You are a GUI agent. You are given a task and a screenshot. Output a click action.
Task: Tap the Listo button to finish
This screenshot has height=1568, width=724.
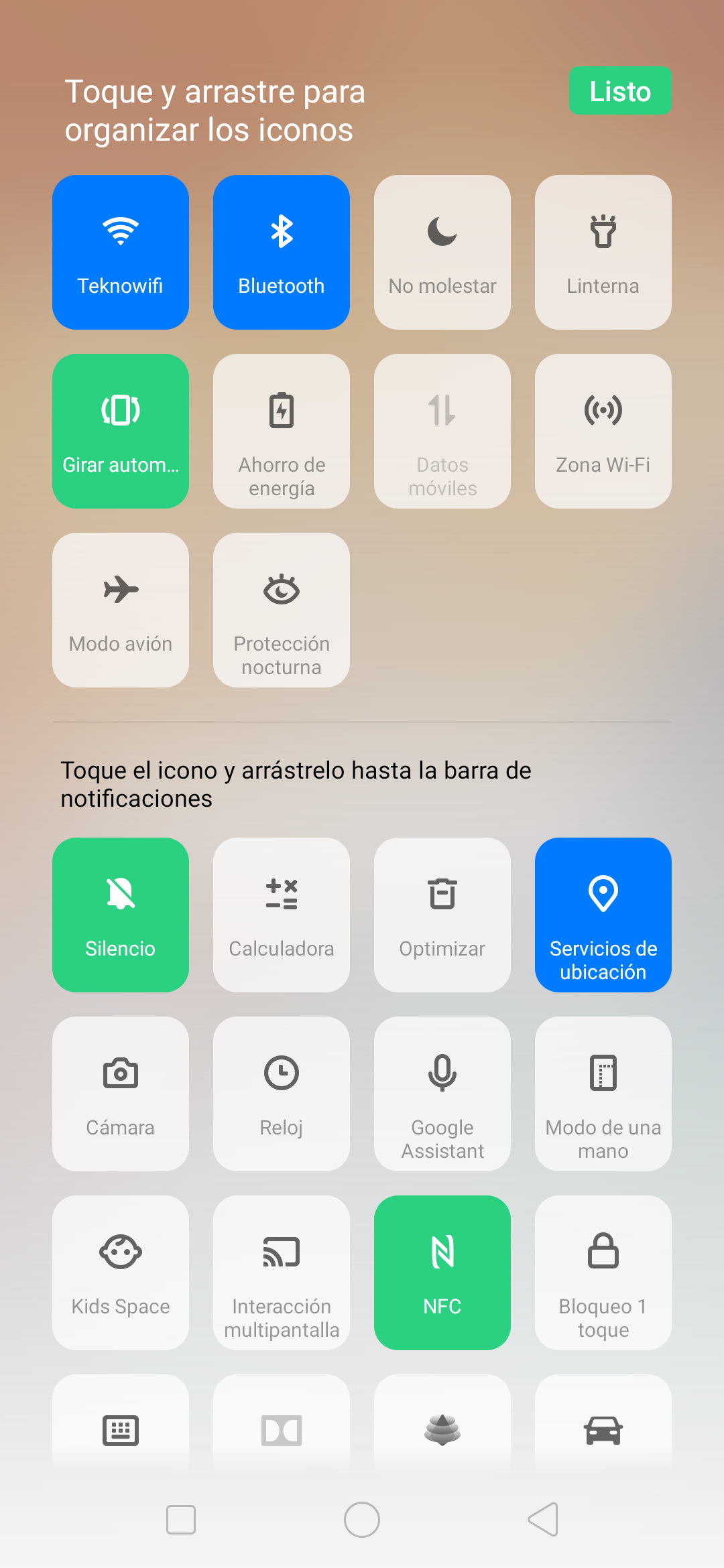pos(620,91)
